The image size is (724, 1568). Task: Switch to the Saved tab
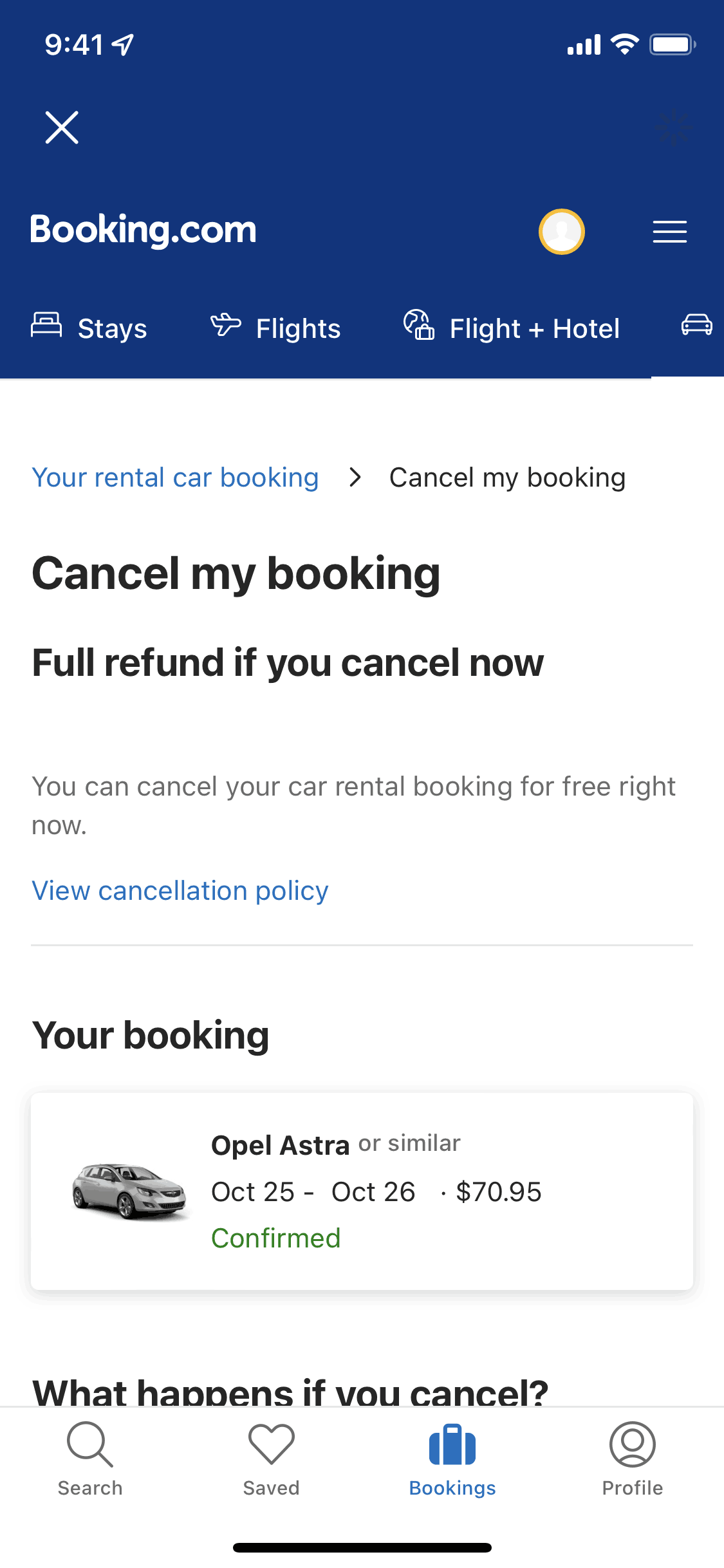271,1459
